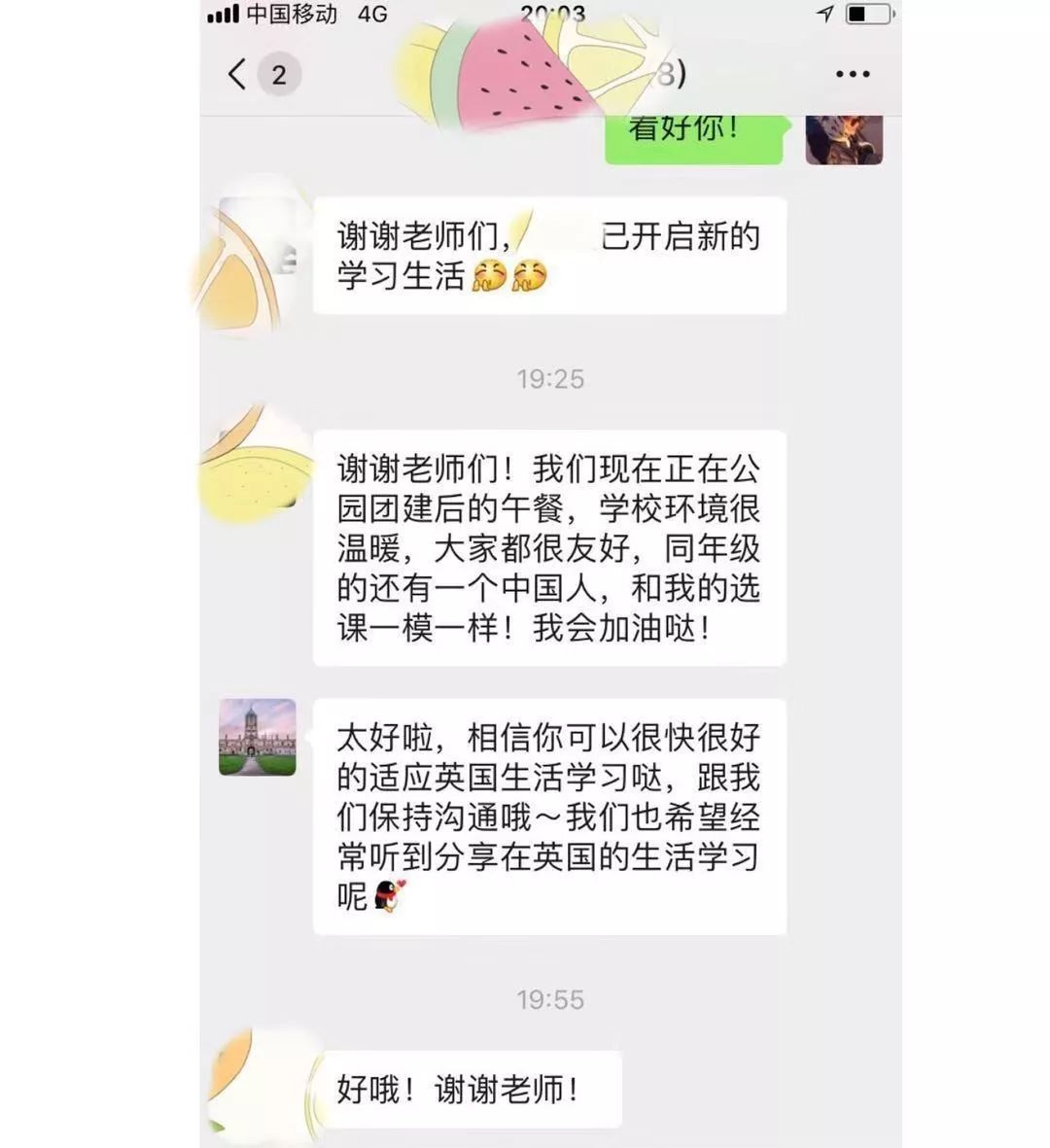
Task: Open the three-dot chat options menu
Action: 852,74
